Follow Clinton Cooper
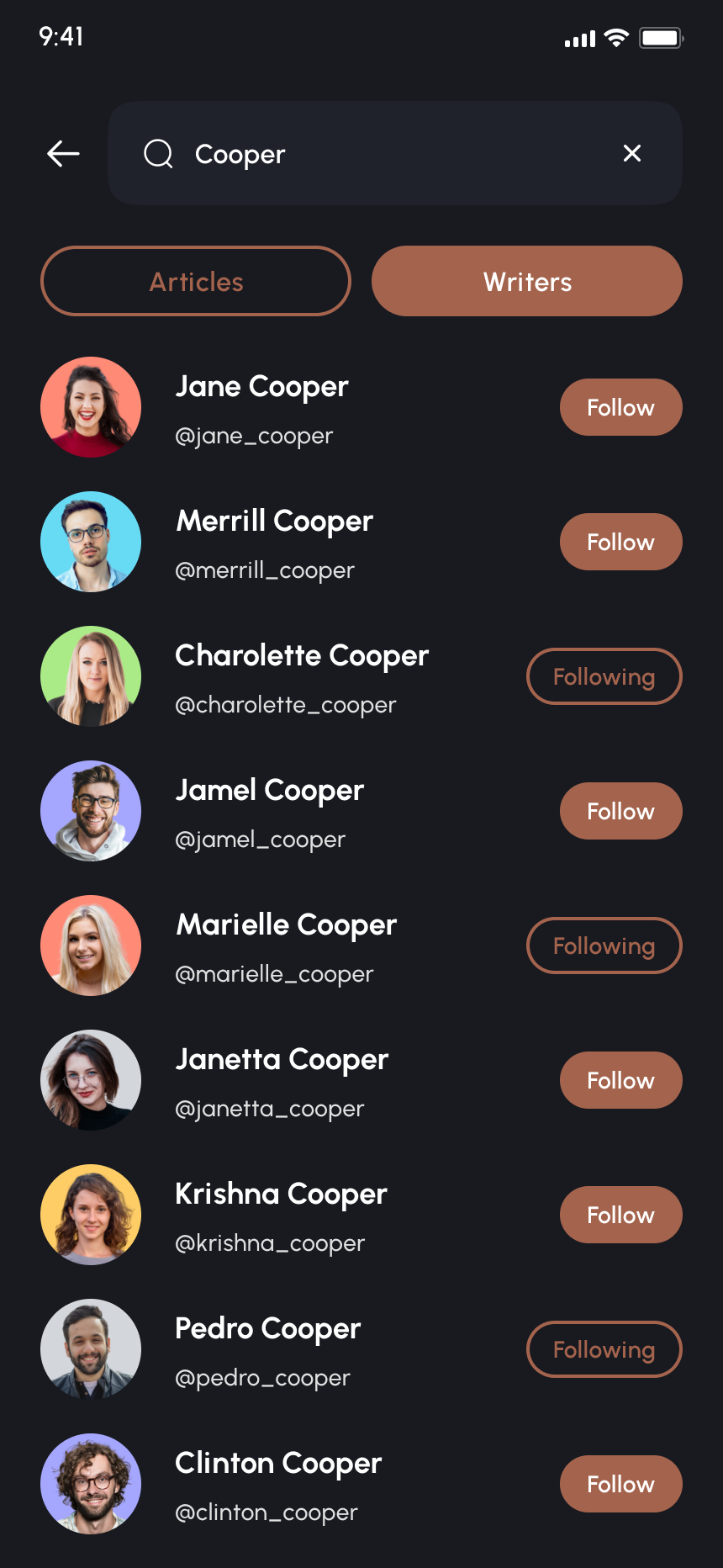The image size is (723, 1568). click(620, 1484)
